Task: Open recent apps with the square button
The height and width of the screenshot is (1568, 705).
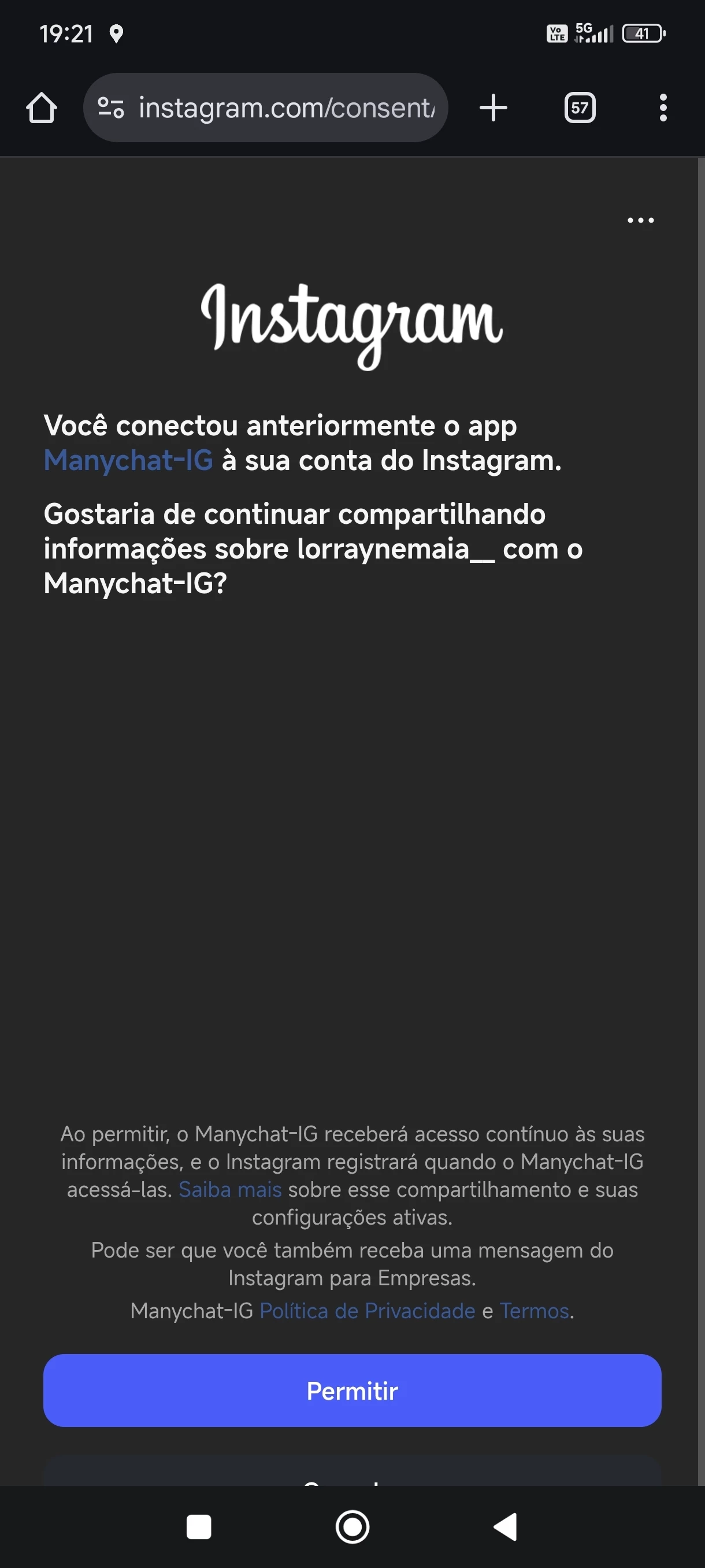Action: [199, 1526]
